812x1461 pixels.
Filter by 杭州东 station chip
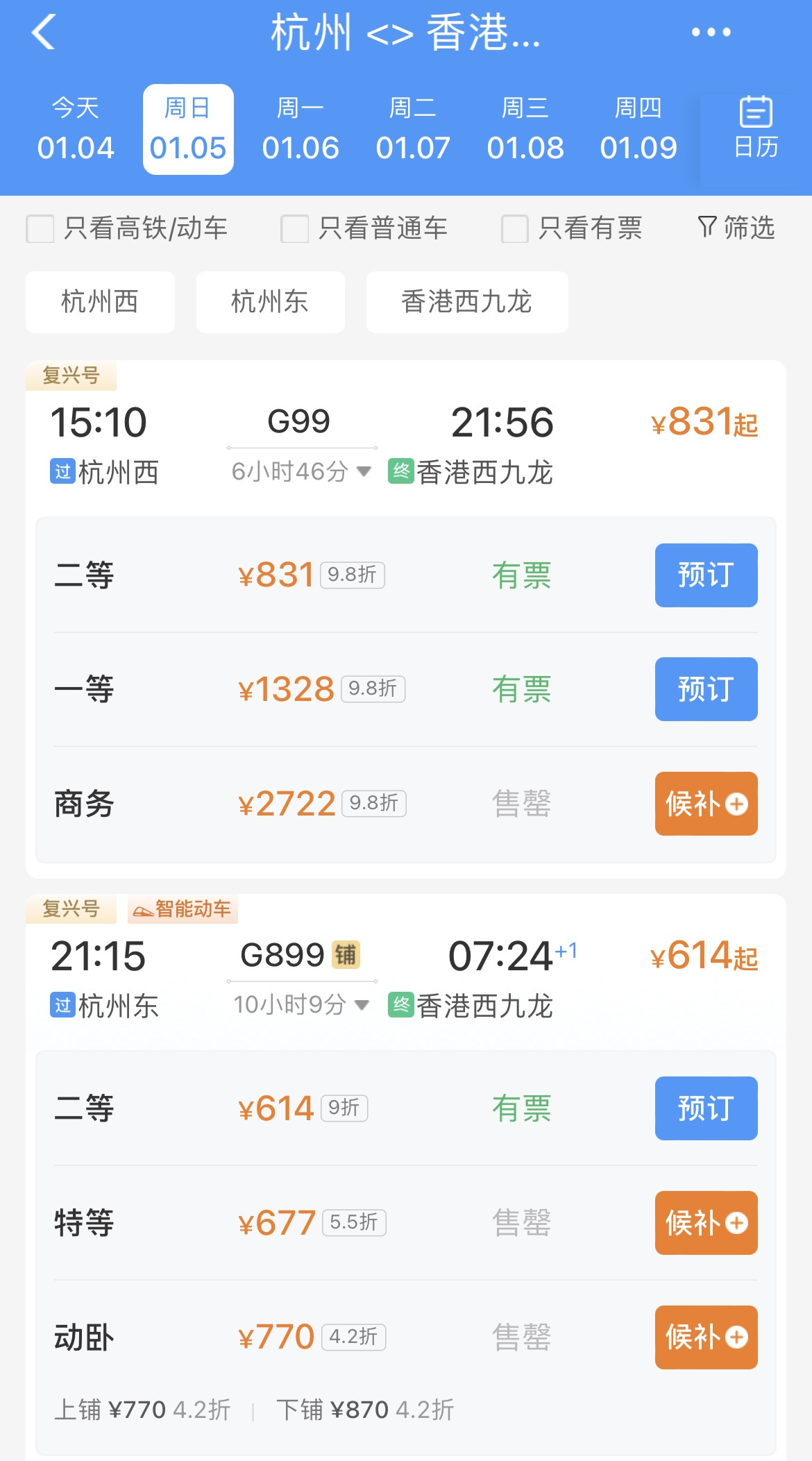[271, 302]
